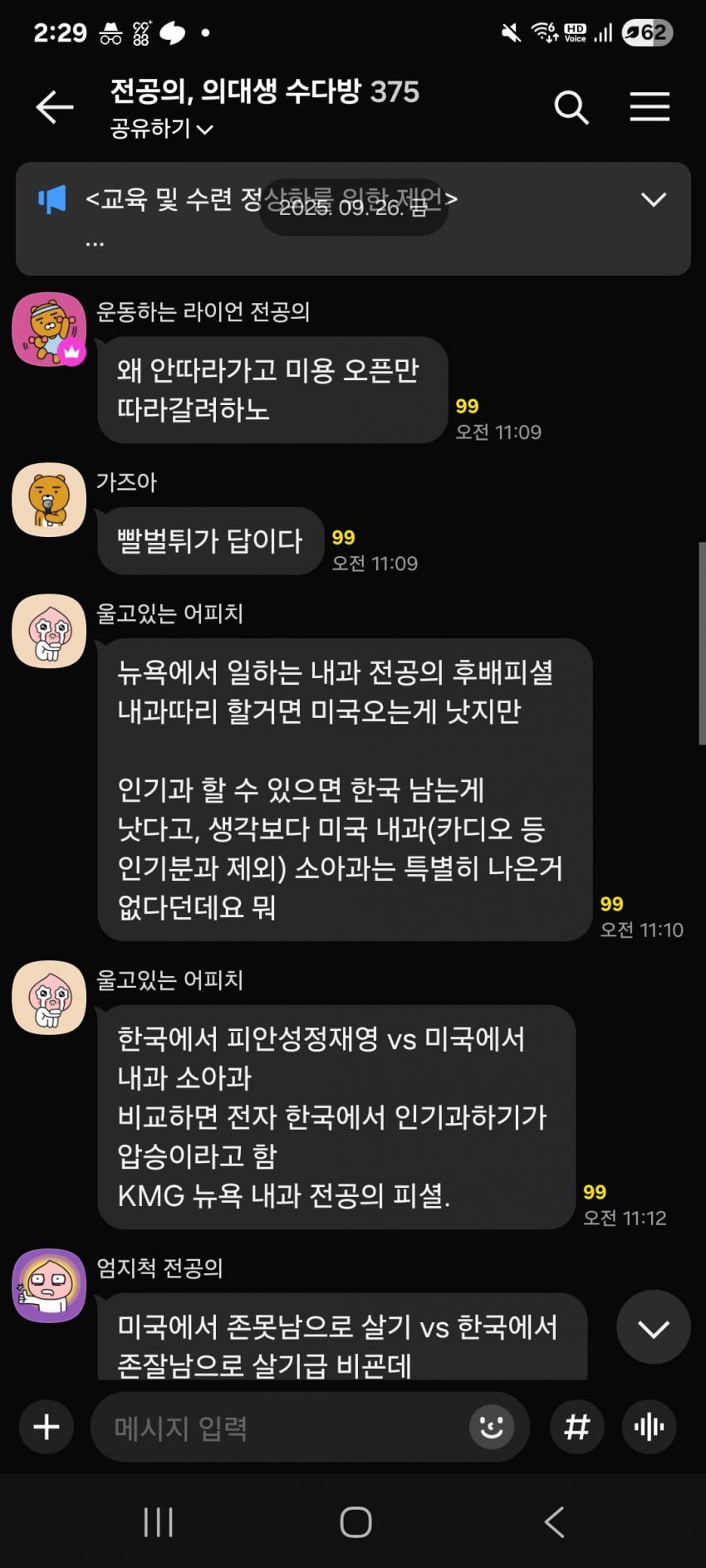Open the 공유하기 dropdown
Viewport: 706px width, 1568px height.
click(162, 129)
